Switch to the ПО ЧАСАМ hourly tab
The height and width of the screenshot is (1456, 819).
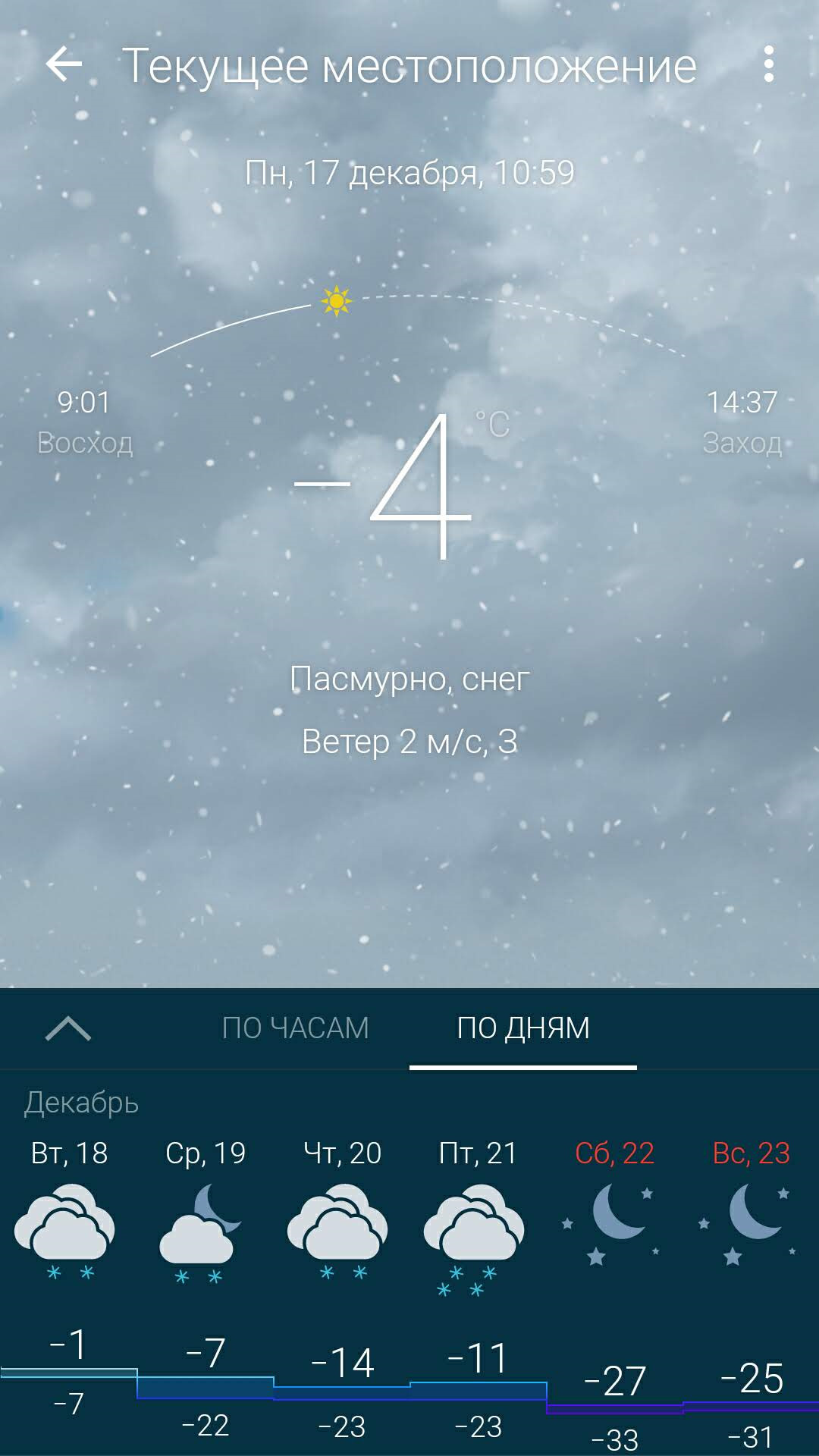coord(295,1028)
